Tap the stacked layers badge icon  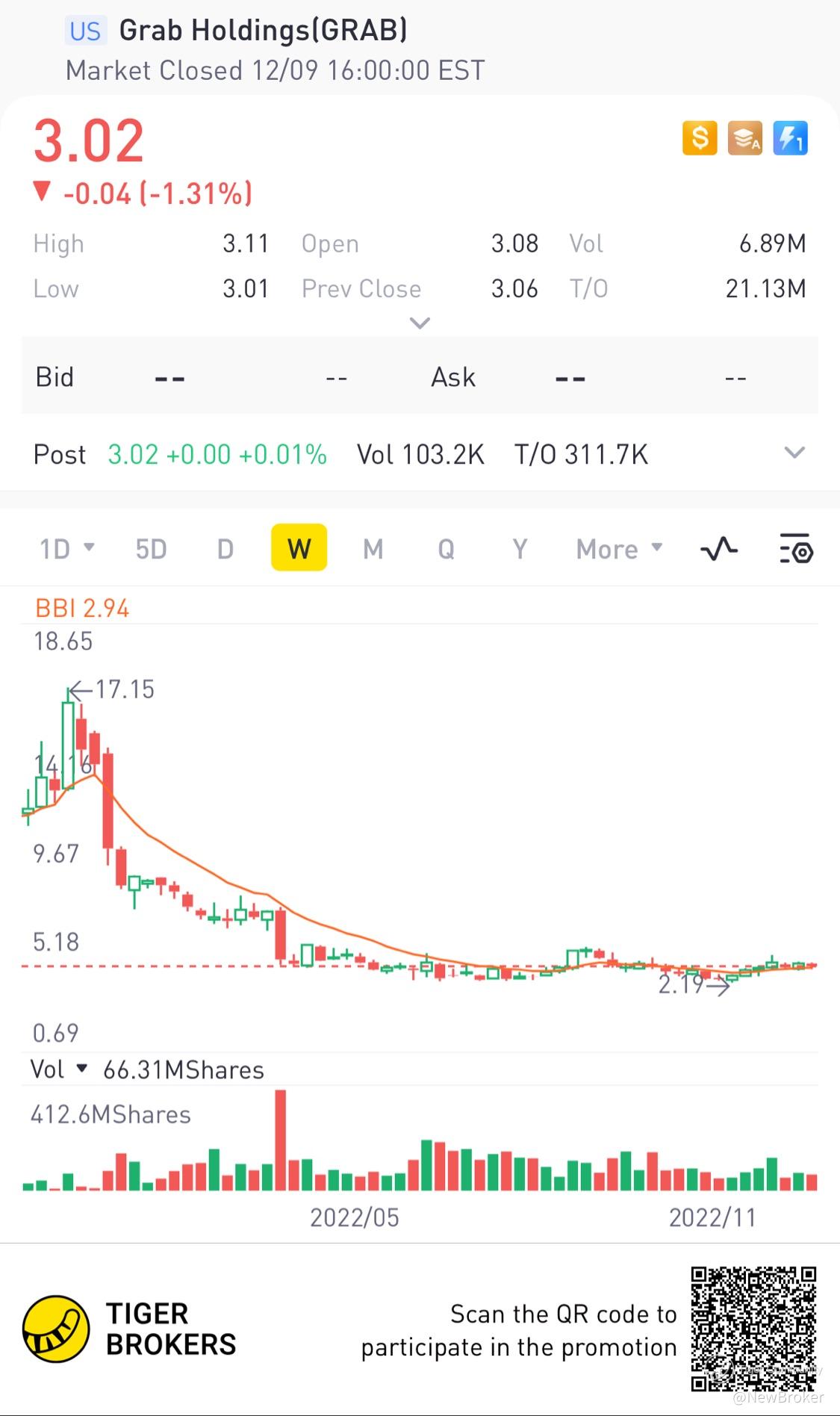(745, 138)
